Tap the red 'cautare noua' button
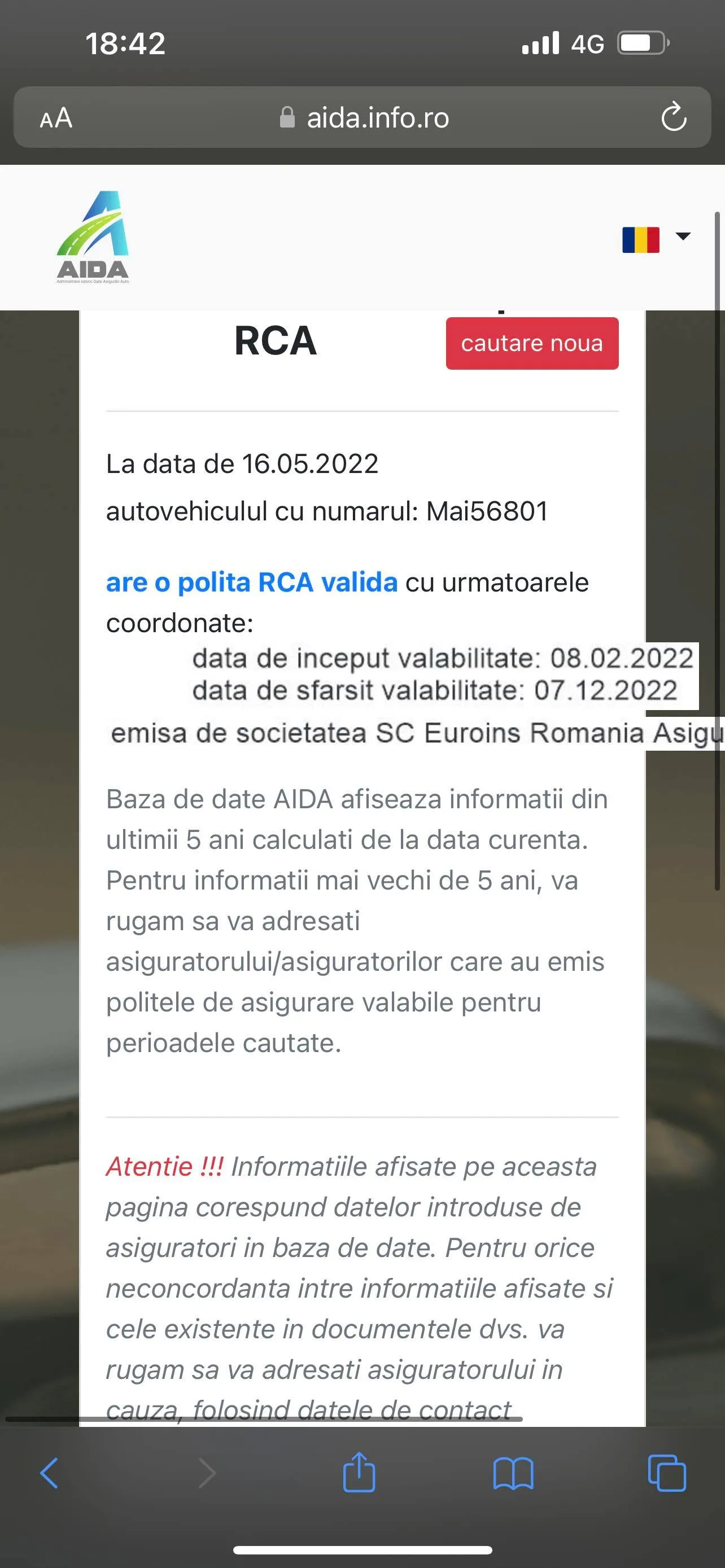This screenshot has height=1568, width=725. coord(531,343)
